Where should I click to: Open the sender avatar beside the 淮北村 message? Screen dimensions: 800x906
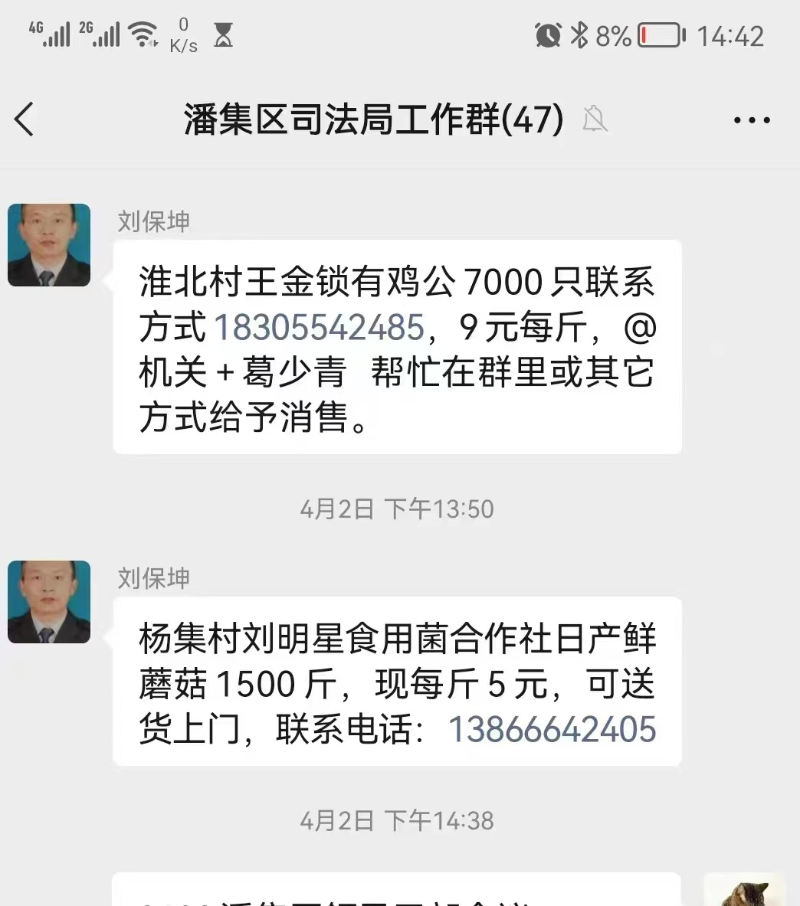click(49, 245)
